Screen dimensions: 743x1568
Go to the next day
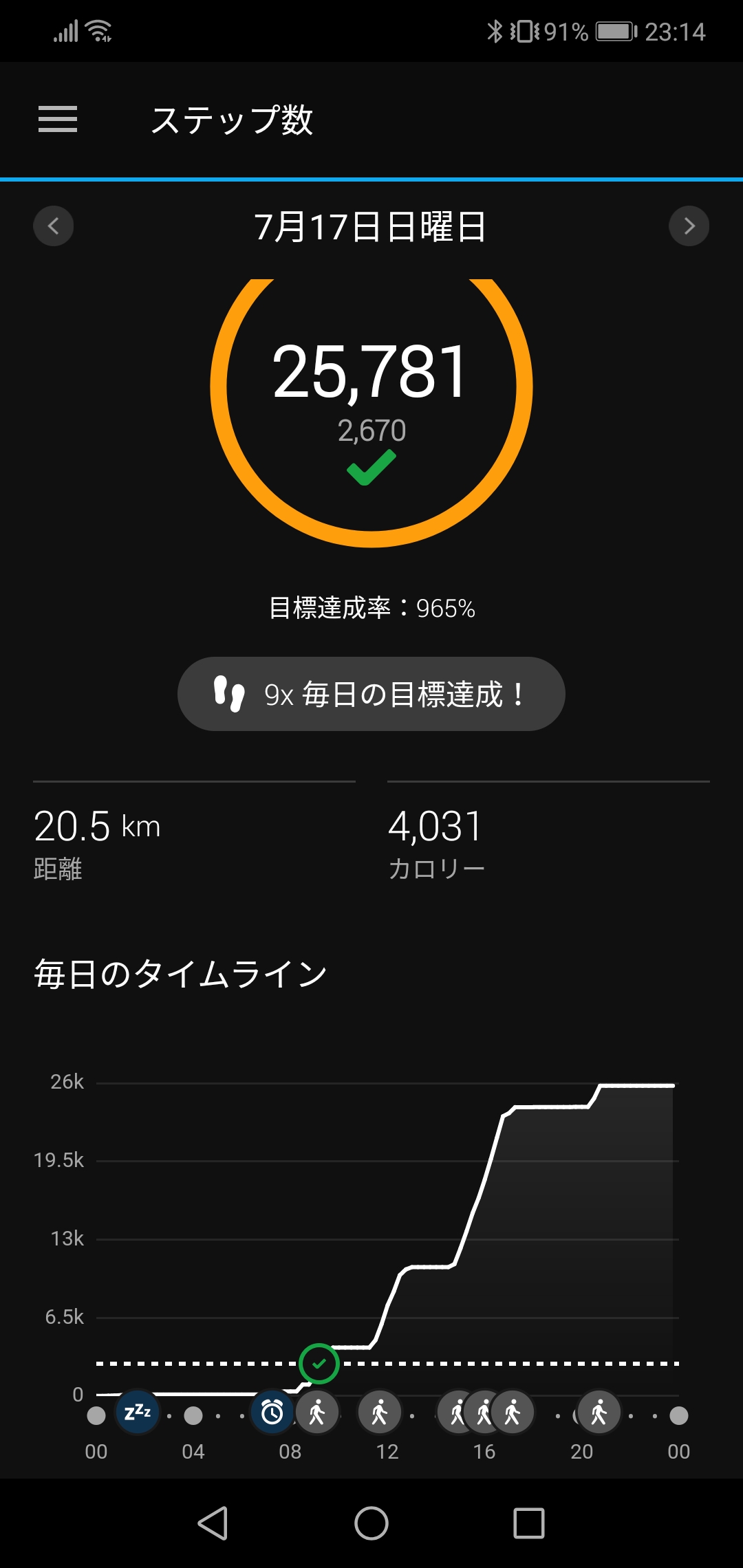689,226
